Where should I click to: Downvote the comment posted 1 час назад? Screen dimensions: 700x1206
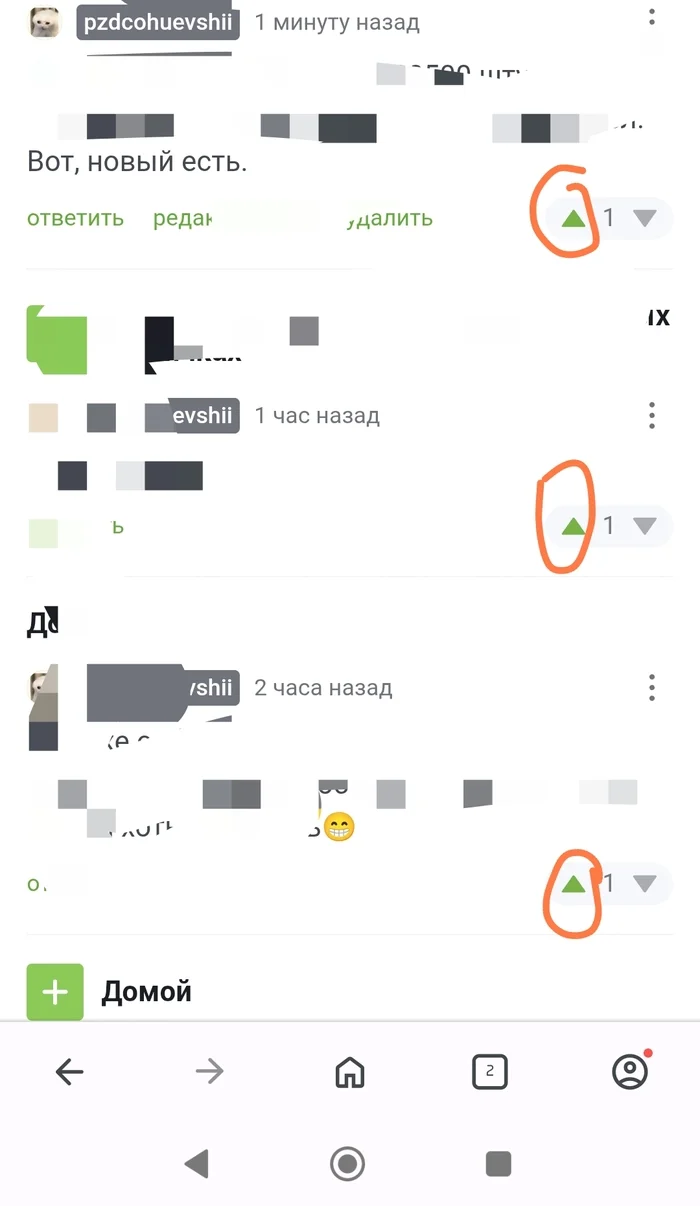pyautogui.click(x=645, y=525)
